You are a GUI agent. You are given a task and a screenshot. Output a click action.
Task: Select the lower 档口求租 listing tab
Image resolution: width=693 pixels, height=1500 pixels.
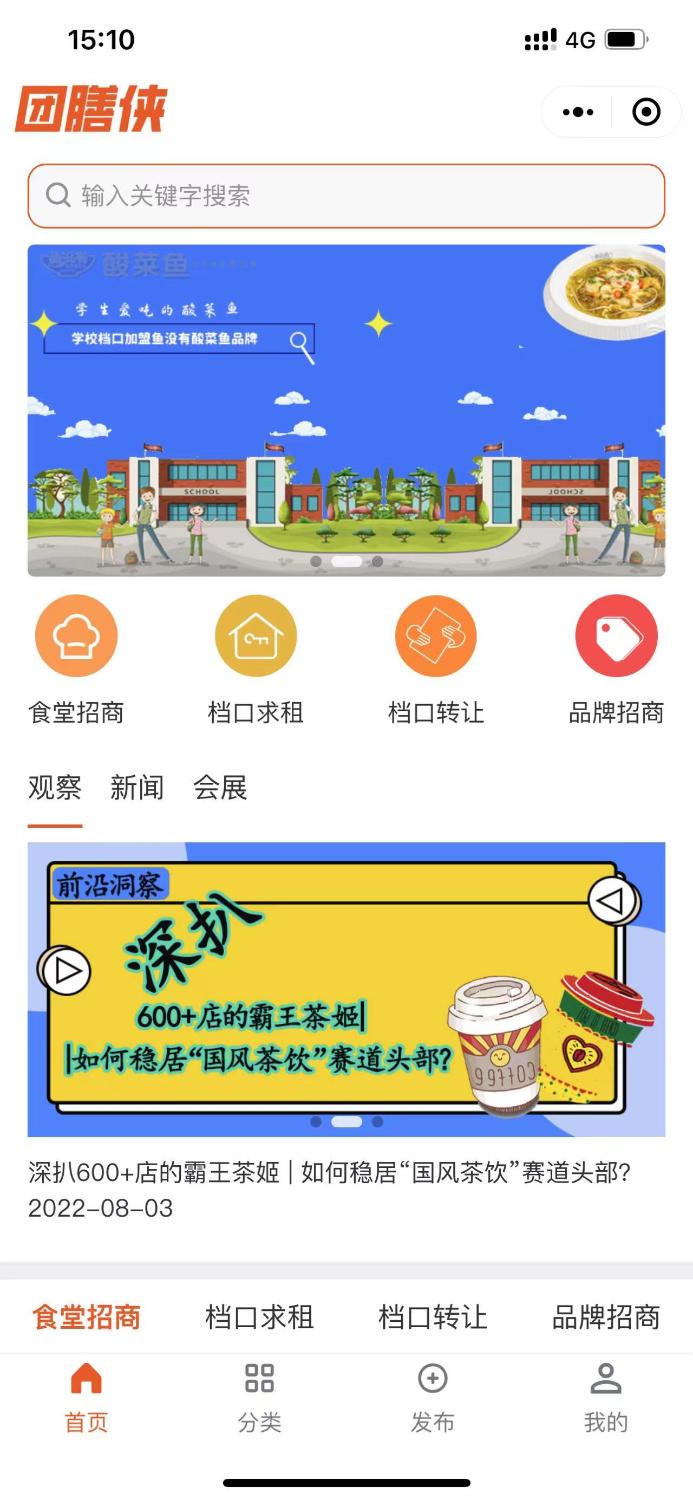click(260, 1317)
